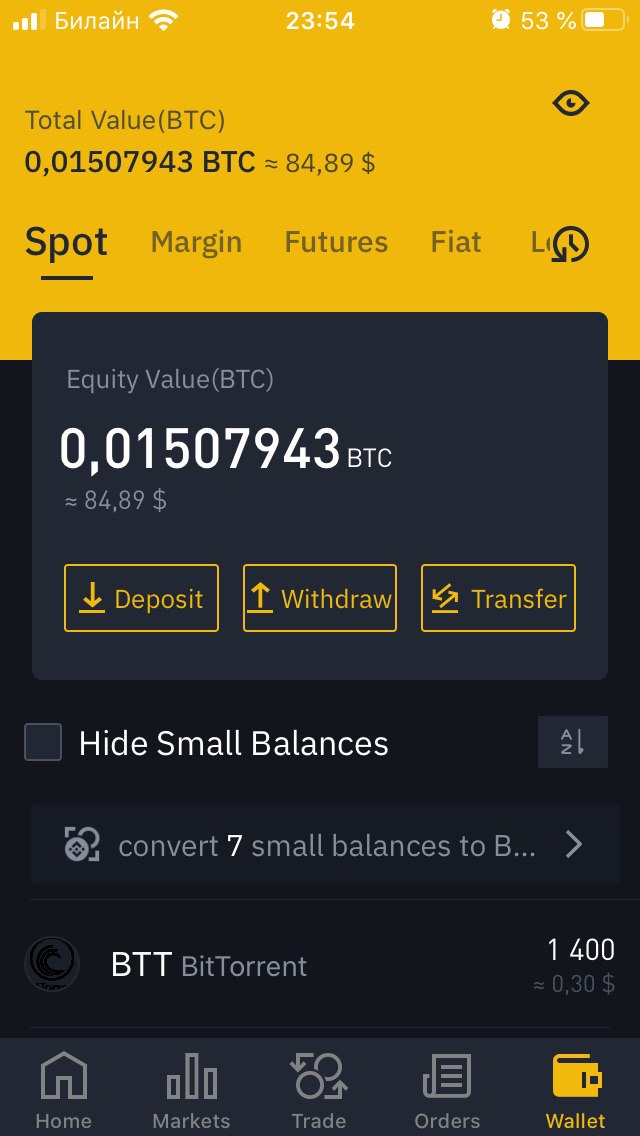Sort assets with the A-Z icon

[573, 742]
